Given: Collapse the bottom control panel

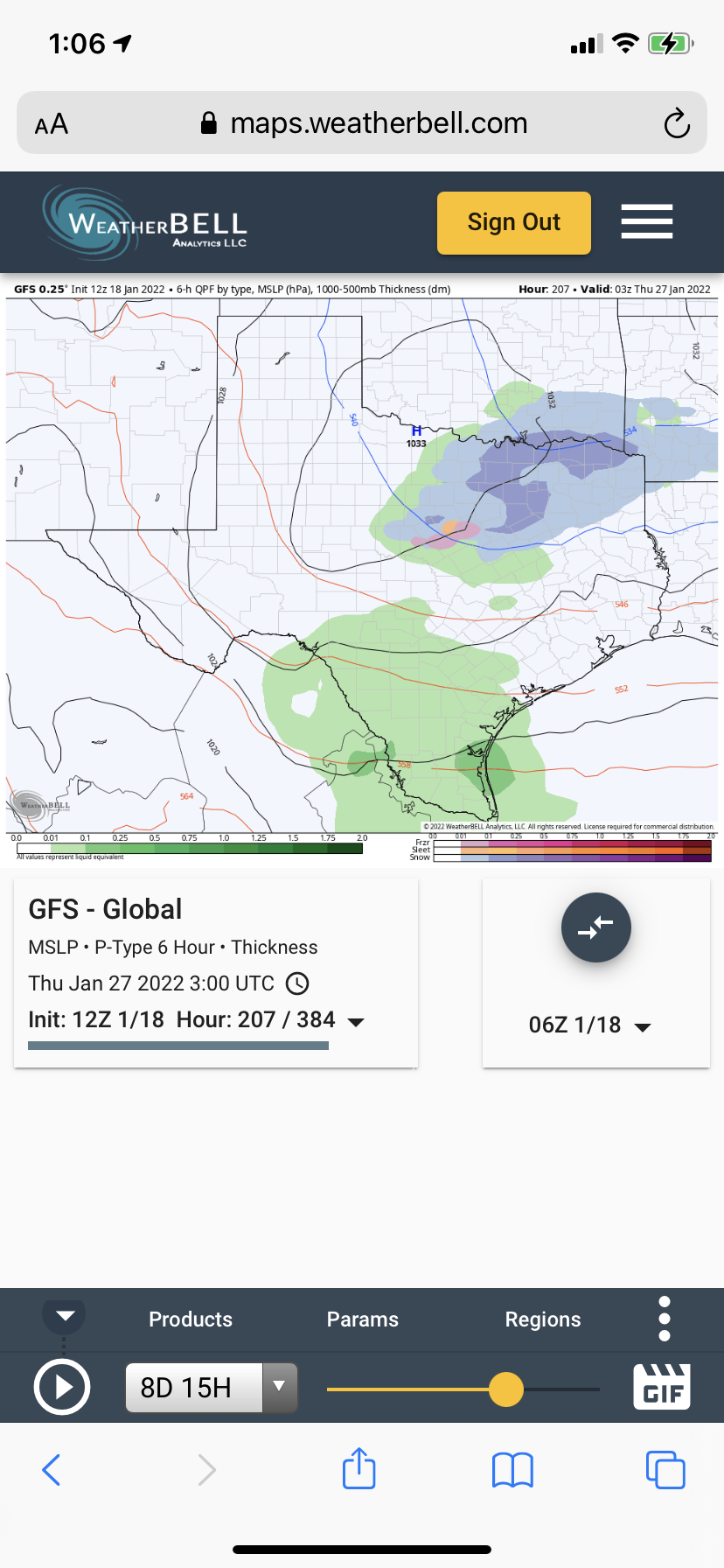Looking at the screenshot, I should pos(65,1315).
